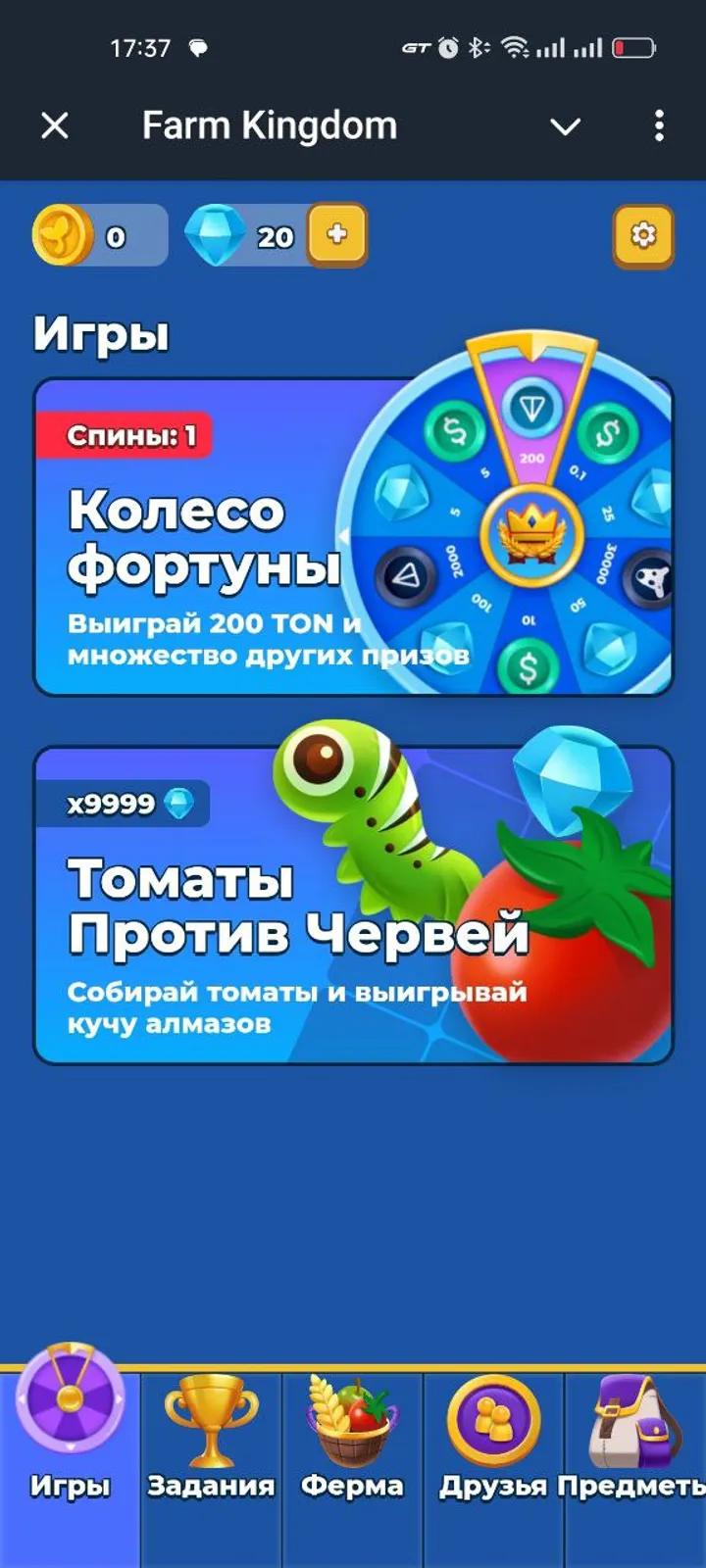Expand the Farm Kingdom title chevron
706x1568 pixels.
click(566, 125)
